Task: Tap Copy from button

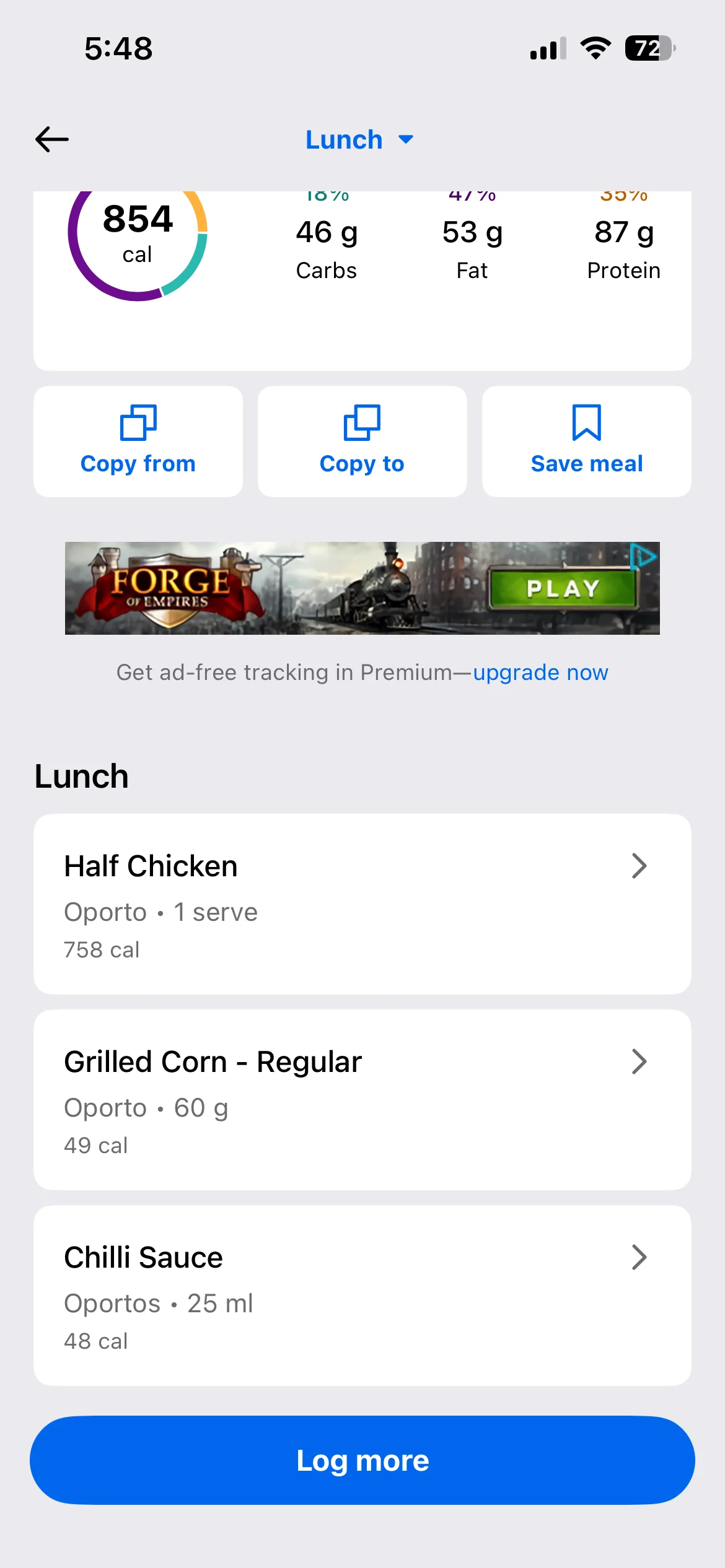Action: pos(138,442)
